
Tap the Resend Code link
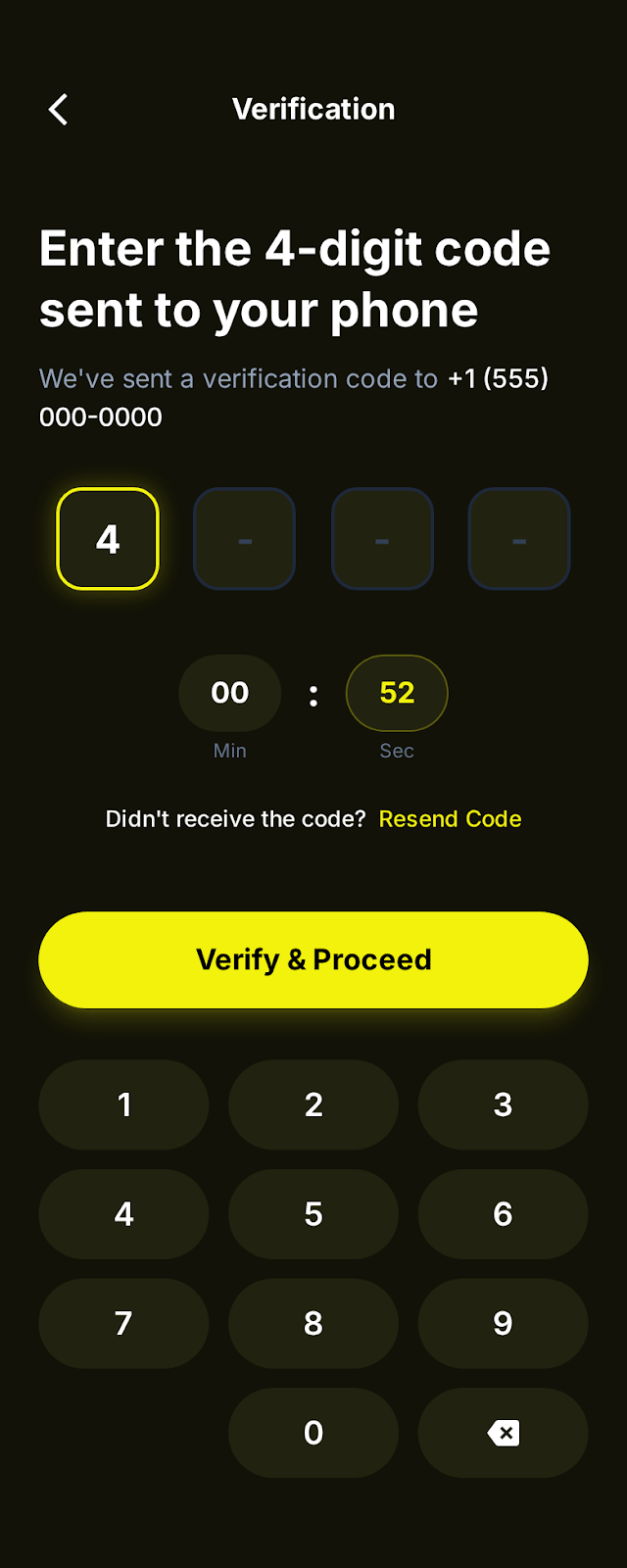450,819
